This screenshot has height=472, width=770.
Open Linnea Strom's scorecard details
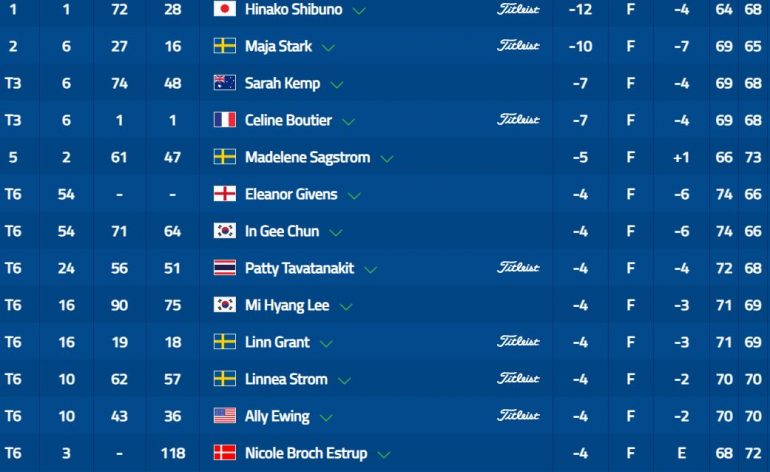[x=345, y=380]
